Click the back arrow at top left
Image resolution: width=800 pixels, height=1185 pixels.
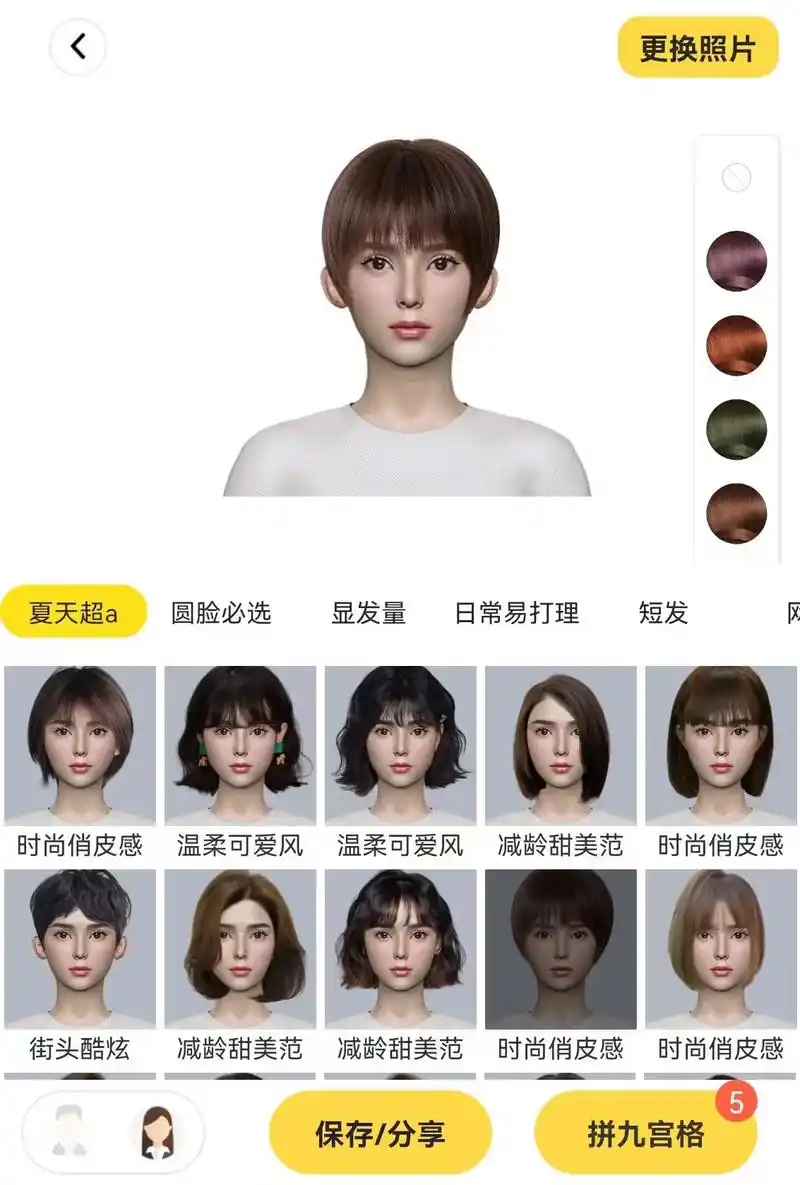75,46
